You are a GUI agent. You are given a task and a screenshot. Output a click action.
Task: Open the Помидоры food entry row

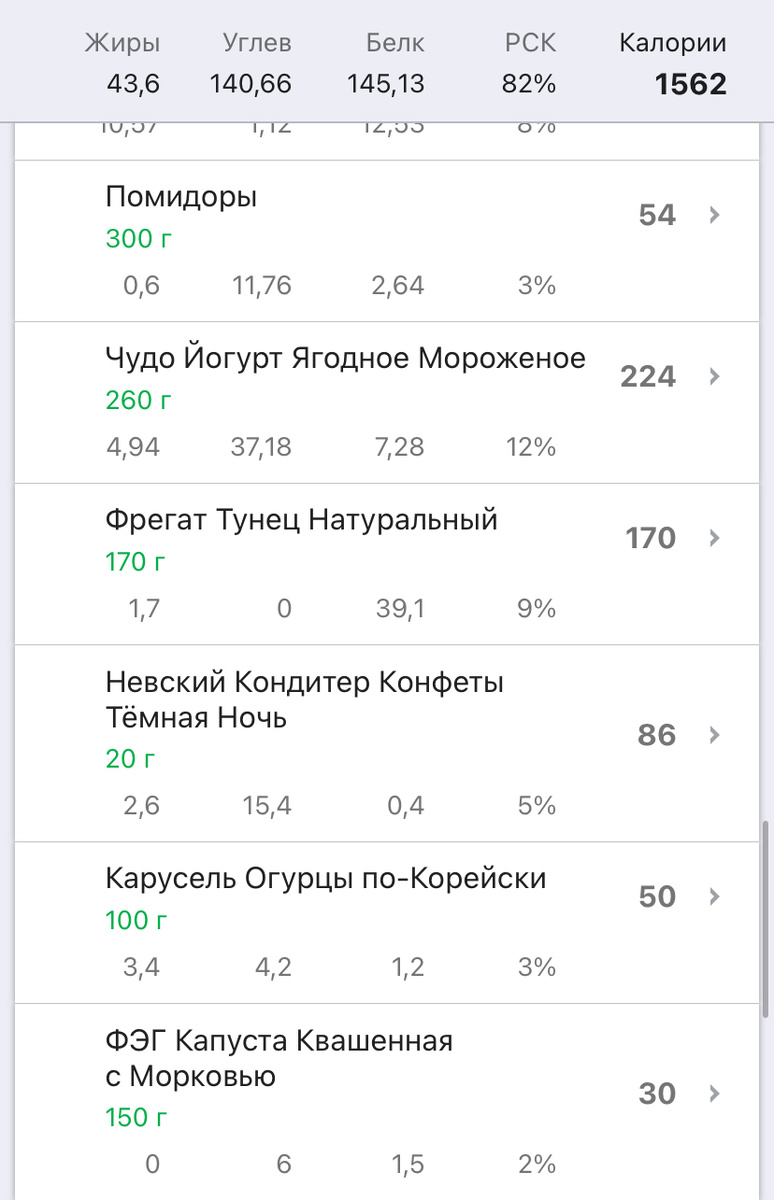(181, 196)
